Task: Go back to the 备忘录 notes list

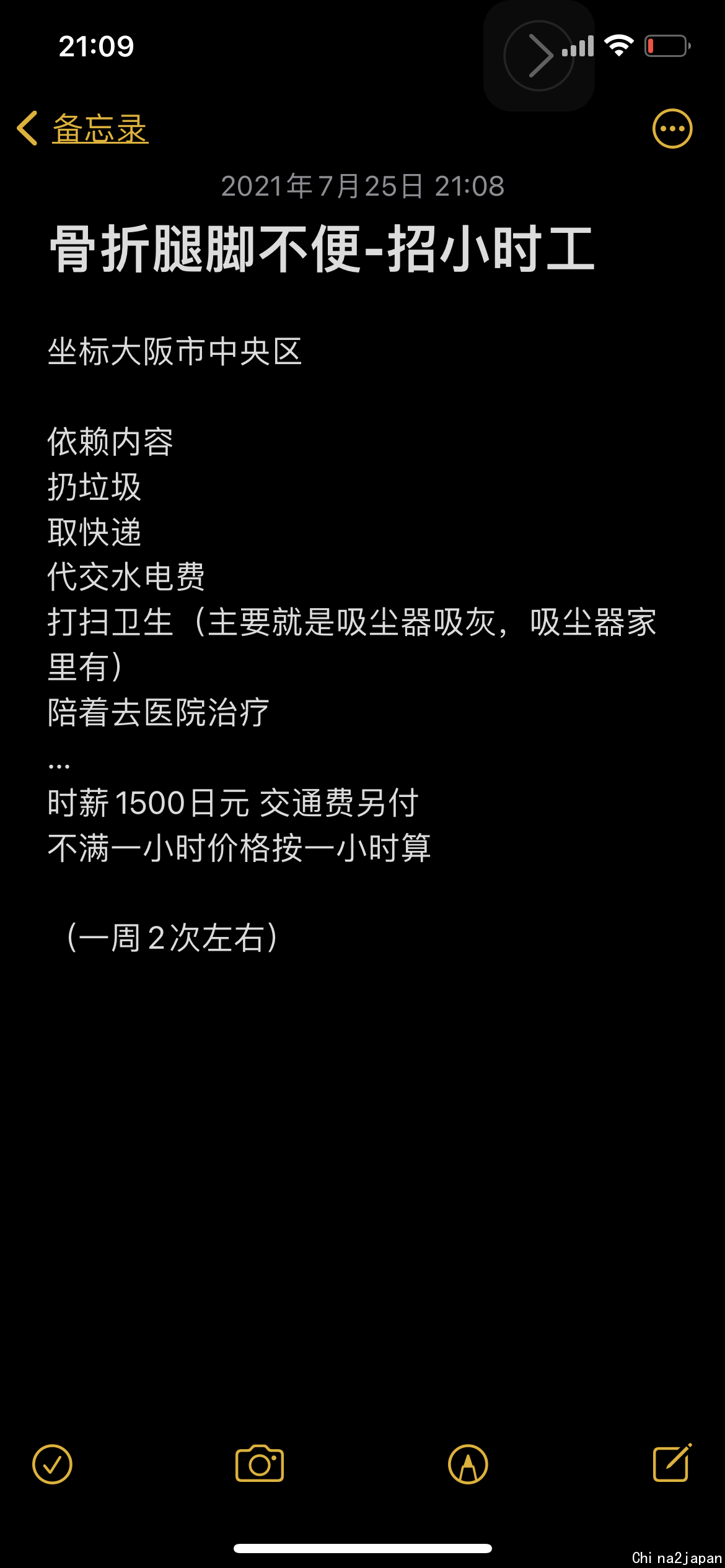Action: [82, 129]
